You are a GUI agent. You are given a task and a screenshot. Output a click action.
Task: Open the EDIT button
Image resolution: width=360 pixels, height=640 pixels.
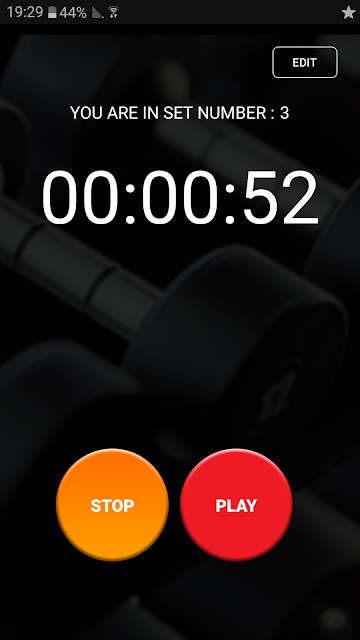tap(305, 62)
